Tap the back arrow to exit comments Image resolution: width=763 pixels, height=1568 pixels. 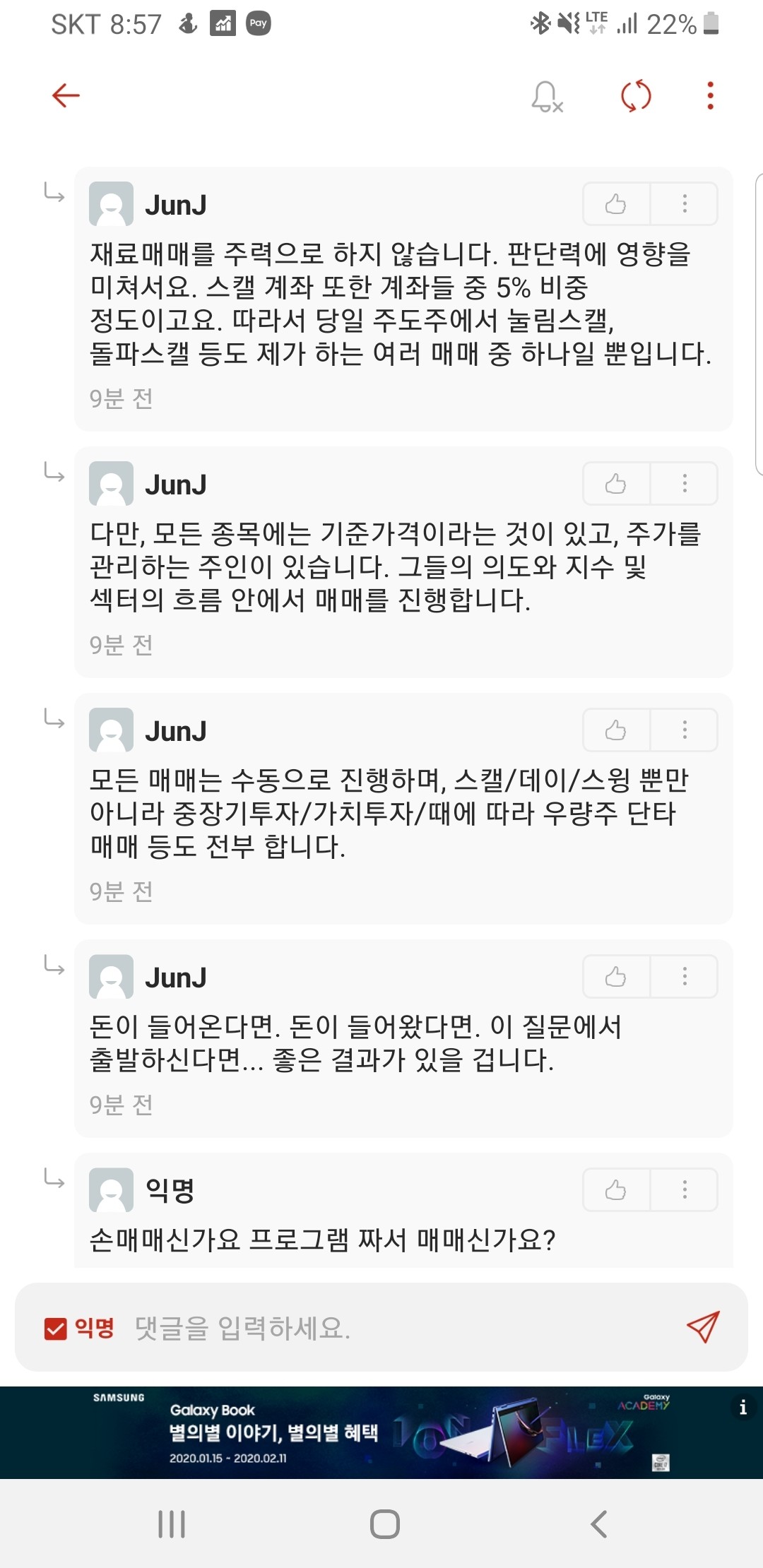tap(64, 95)
